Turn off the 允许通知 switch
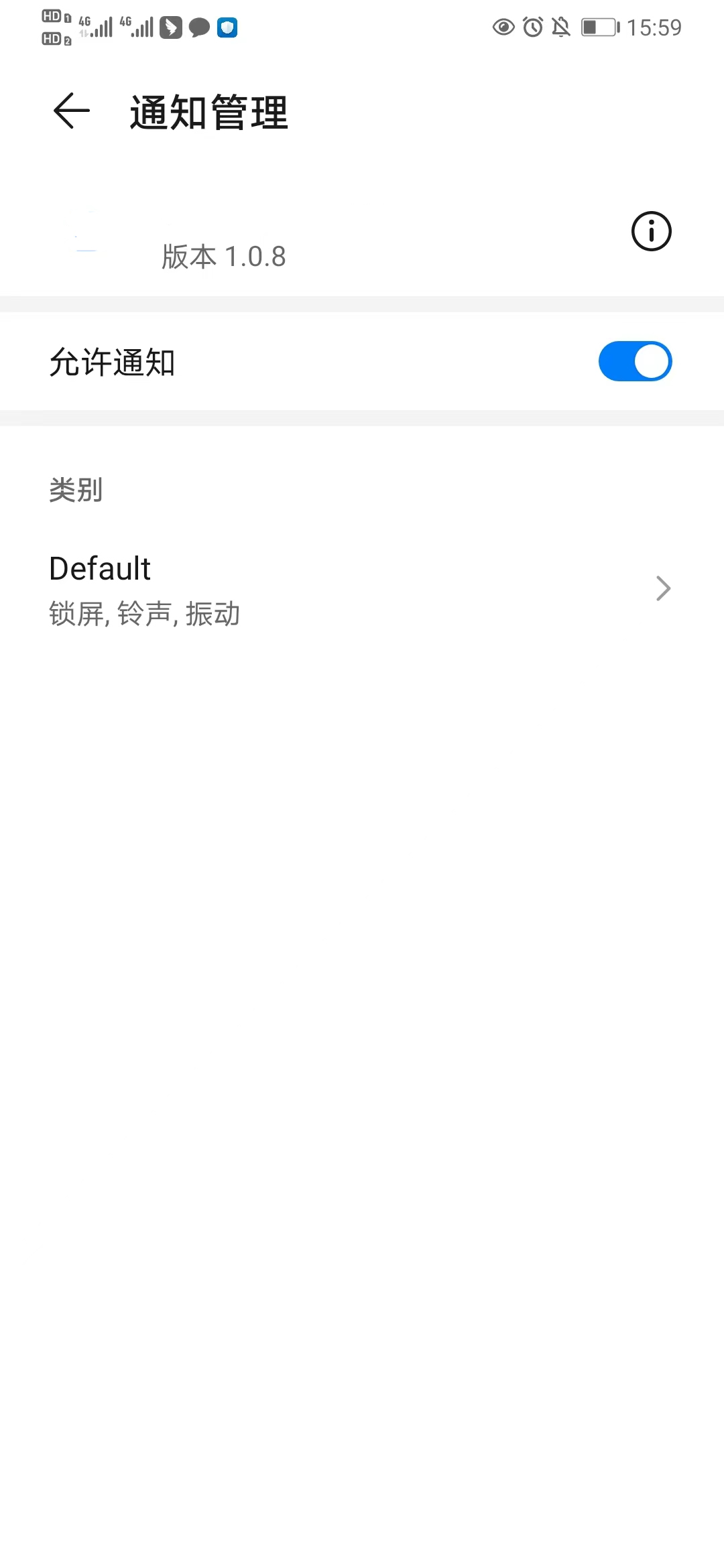This screenshot has height=1568, width=724. click(x=635, y=362)
